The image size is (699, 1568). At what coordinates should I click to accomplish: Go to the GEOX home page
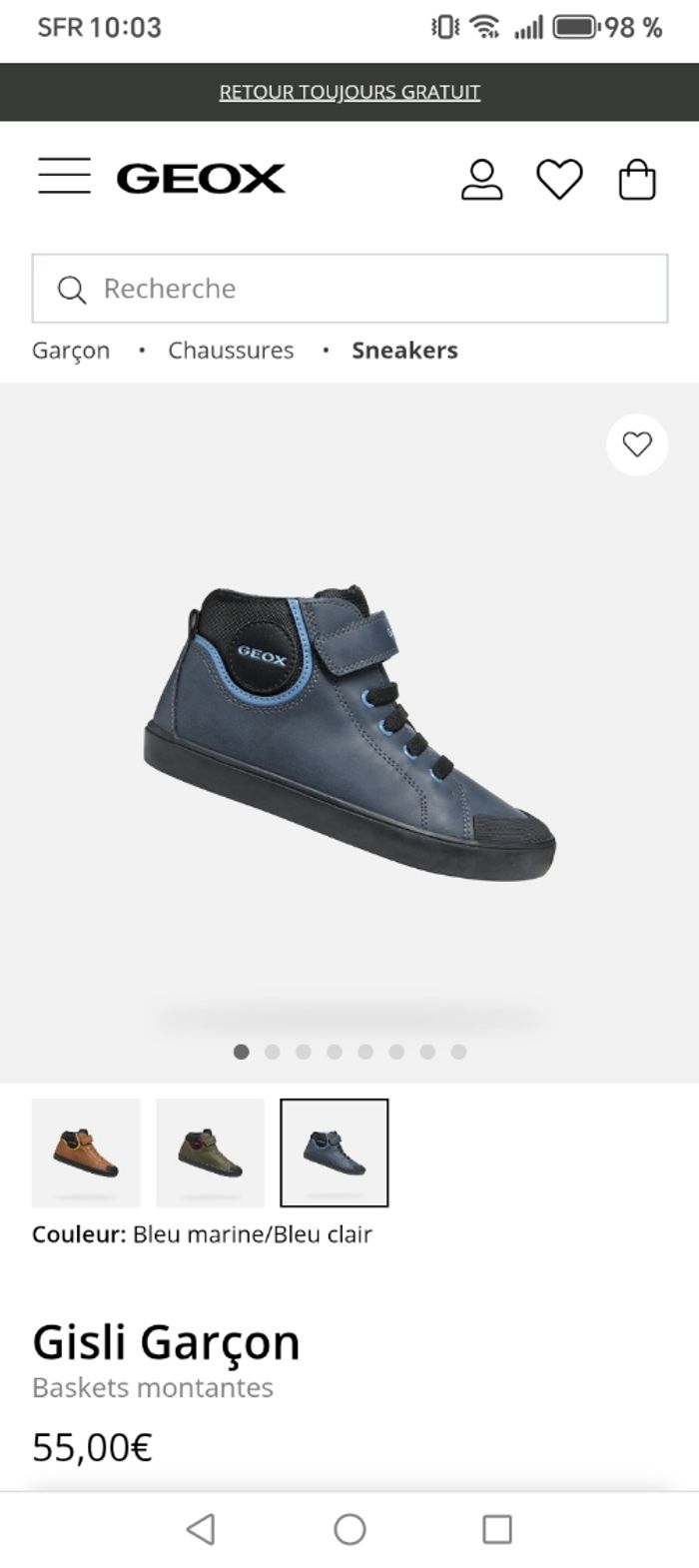(201, 179)
